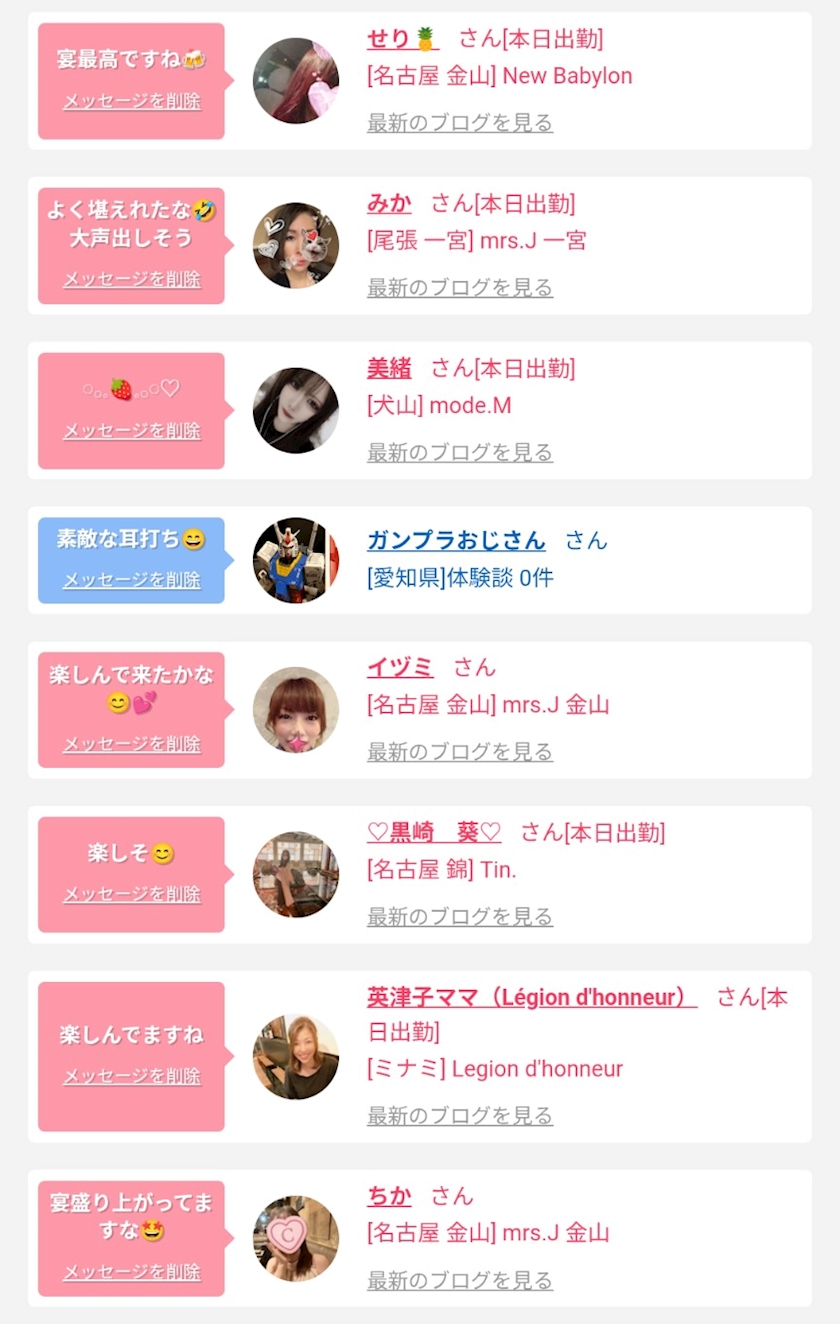The height and width of the screenshot is (1324, 840).
Task: Delete the 素敵な耳打ち message
Action: 132,580
